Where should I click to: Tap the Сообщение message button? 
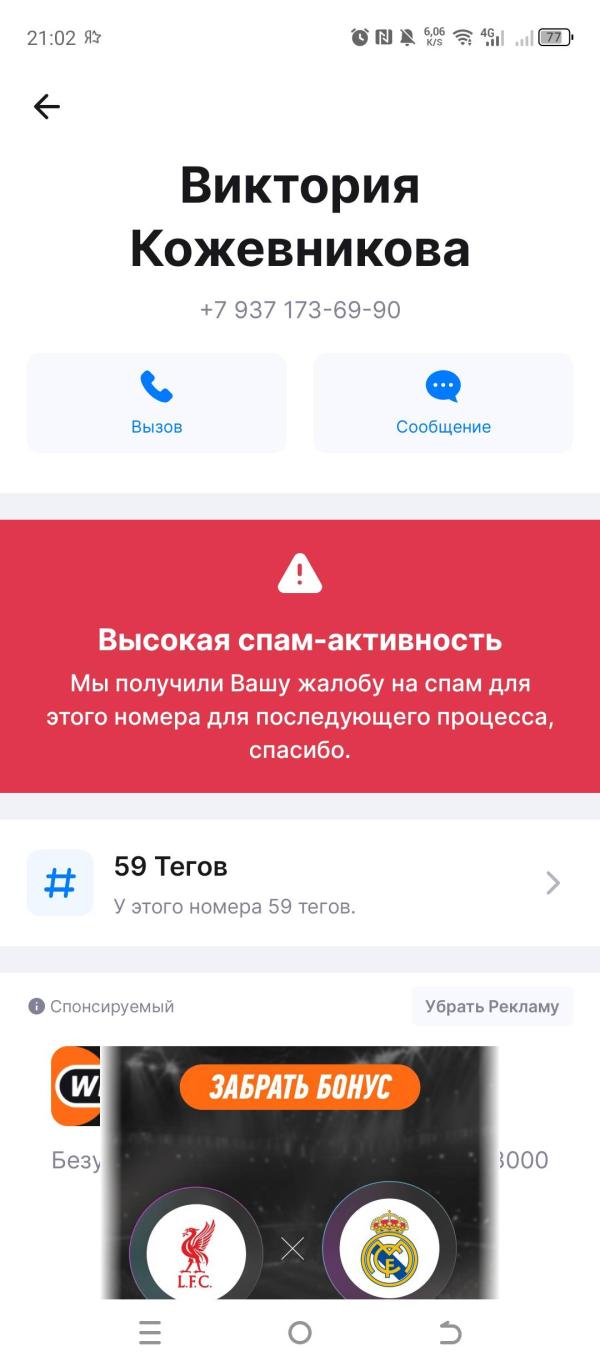coord(443,403)
